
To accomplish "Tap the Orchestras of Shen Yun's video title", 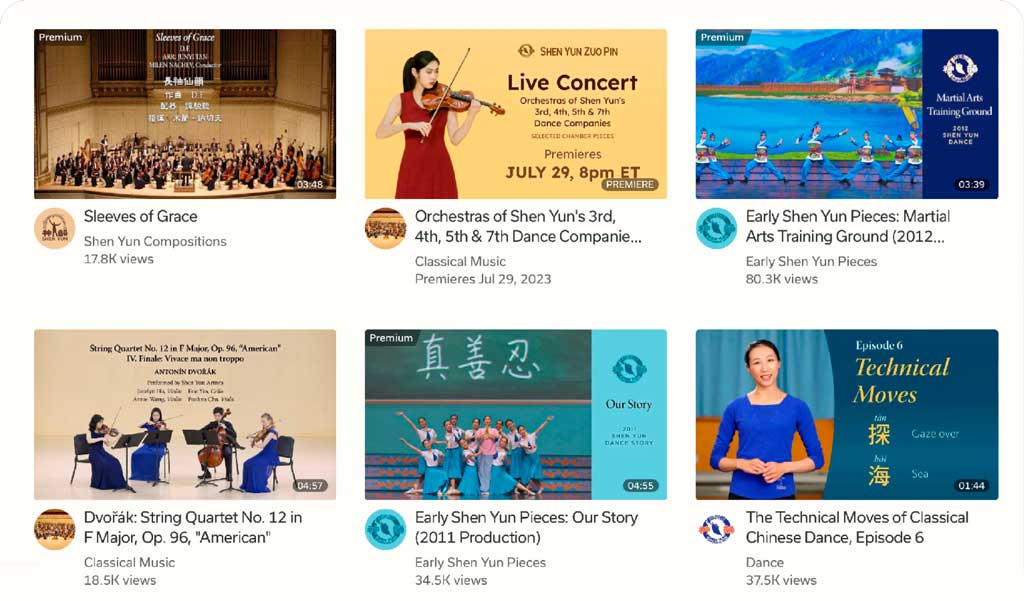I will [x=527, y=226].
